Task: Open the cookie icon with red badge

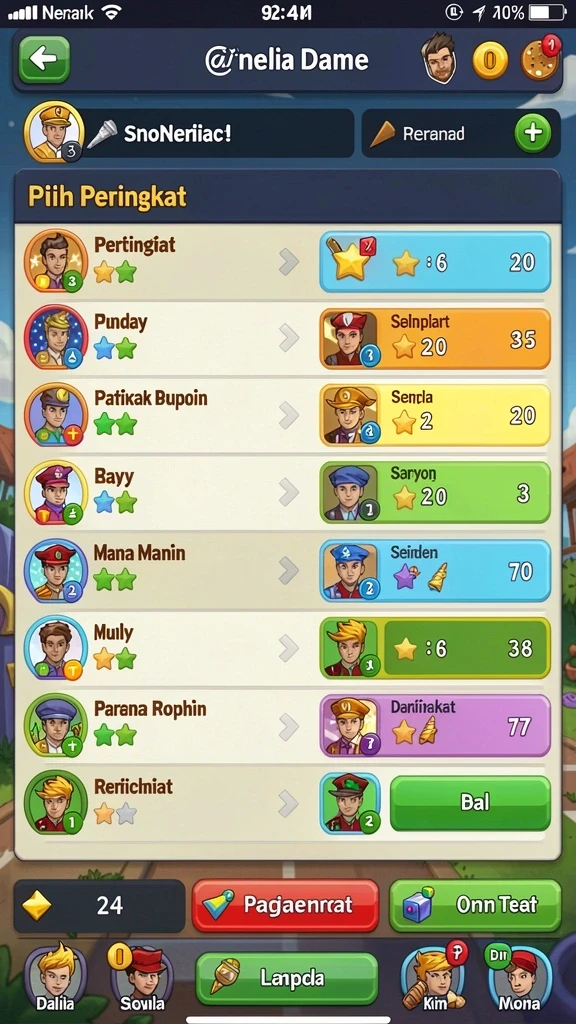Action: [x=540, y=58]
